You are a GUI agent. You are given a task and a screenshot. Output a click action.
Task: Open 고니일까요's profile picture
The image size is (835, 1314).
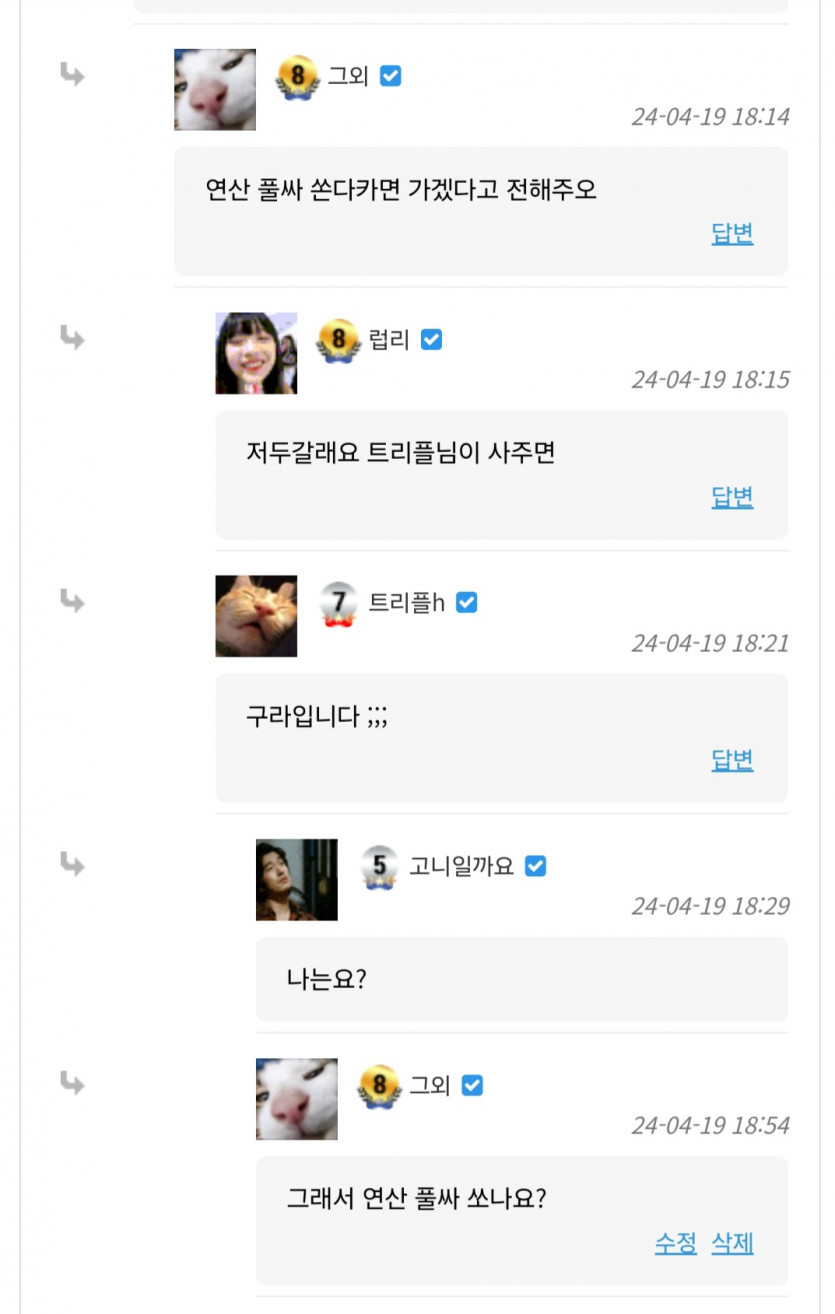click(x=297, y=879)
